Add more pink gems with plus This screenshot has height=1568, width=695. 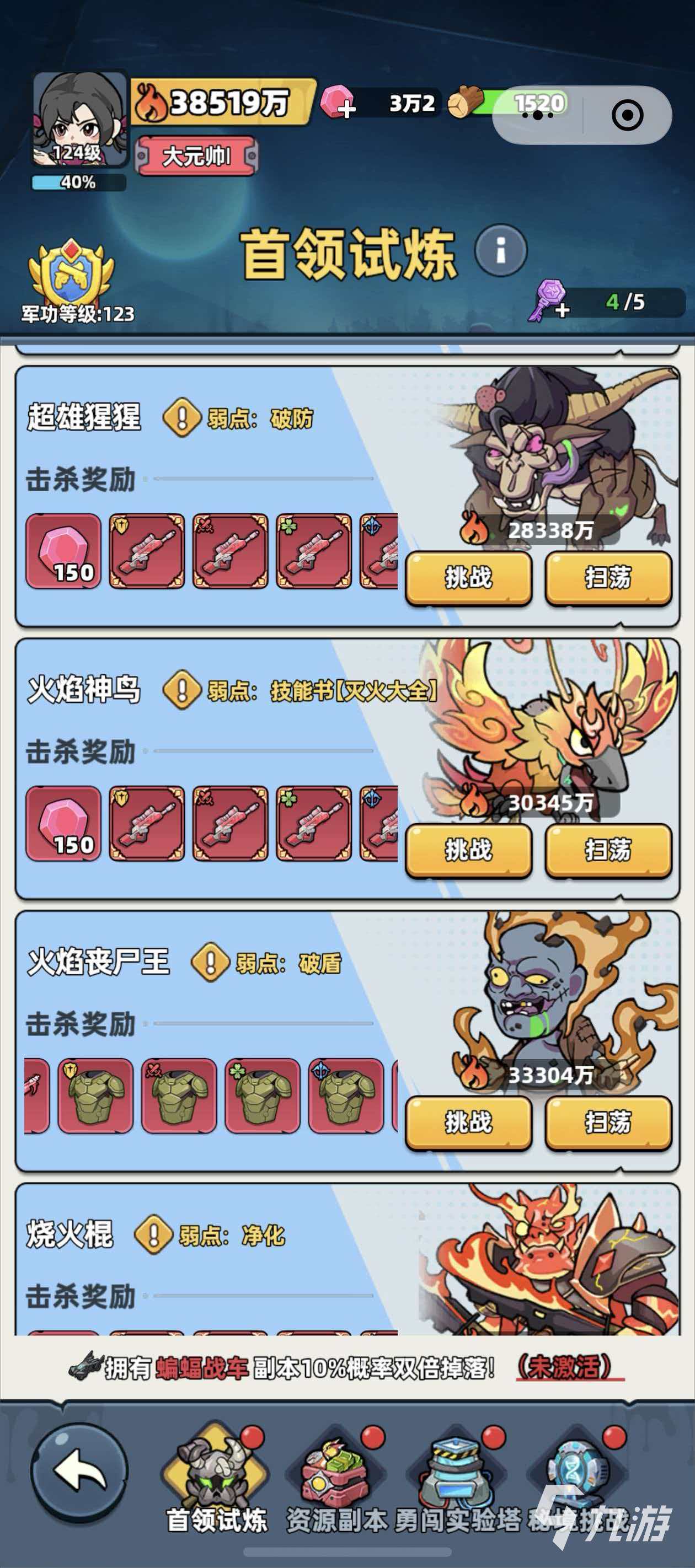point(338,101)
